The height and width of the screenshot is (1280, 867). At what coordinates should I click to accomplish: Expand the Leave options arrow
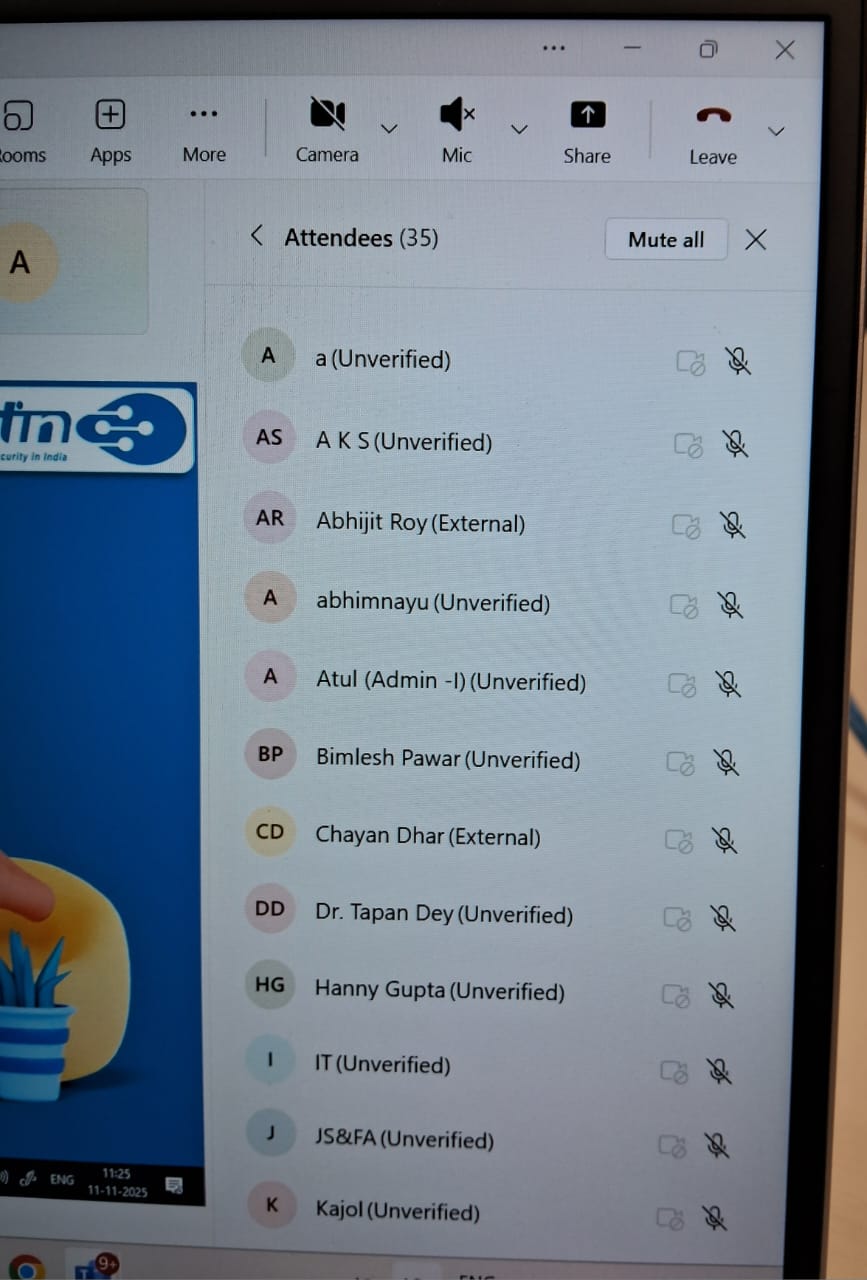click(x=776, y=131)
